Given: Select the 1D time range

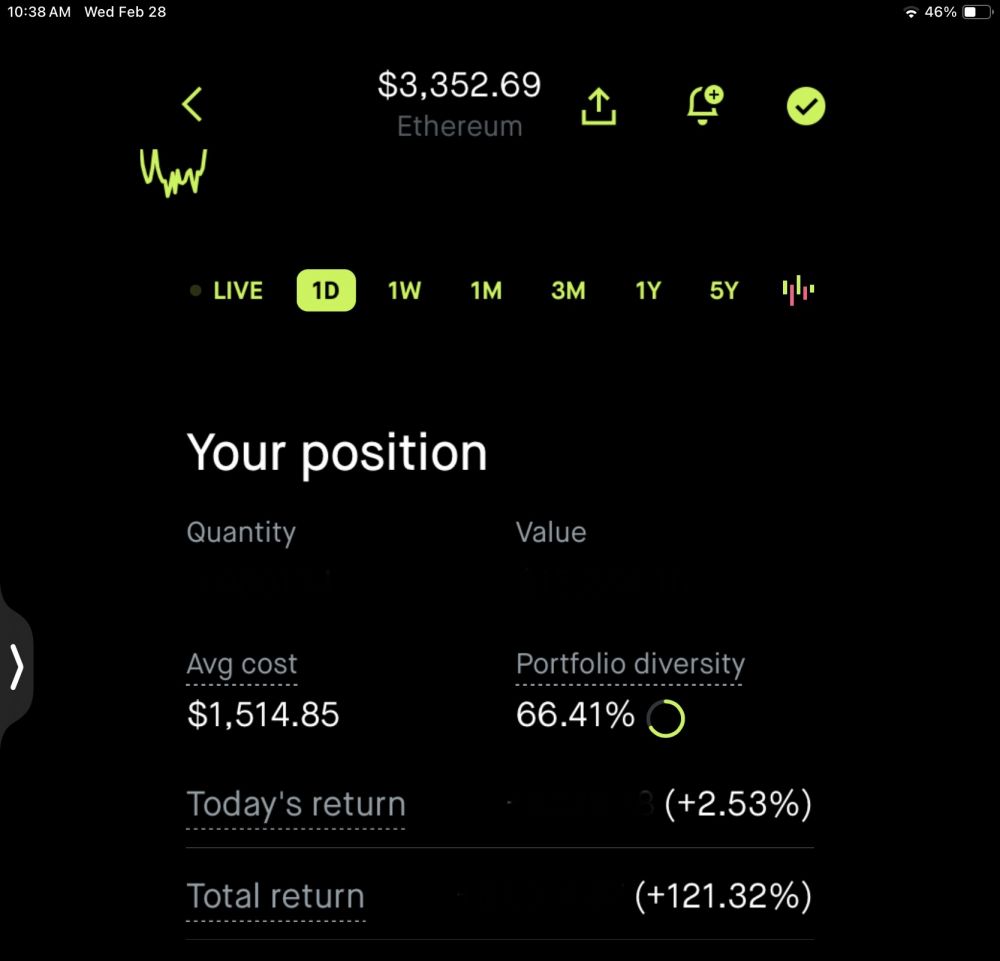Looking at the screenshot, I should pyautogui.click(x=326, y=291).
